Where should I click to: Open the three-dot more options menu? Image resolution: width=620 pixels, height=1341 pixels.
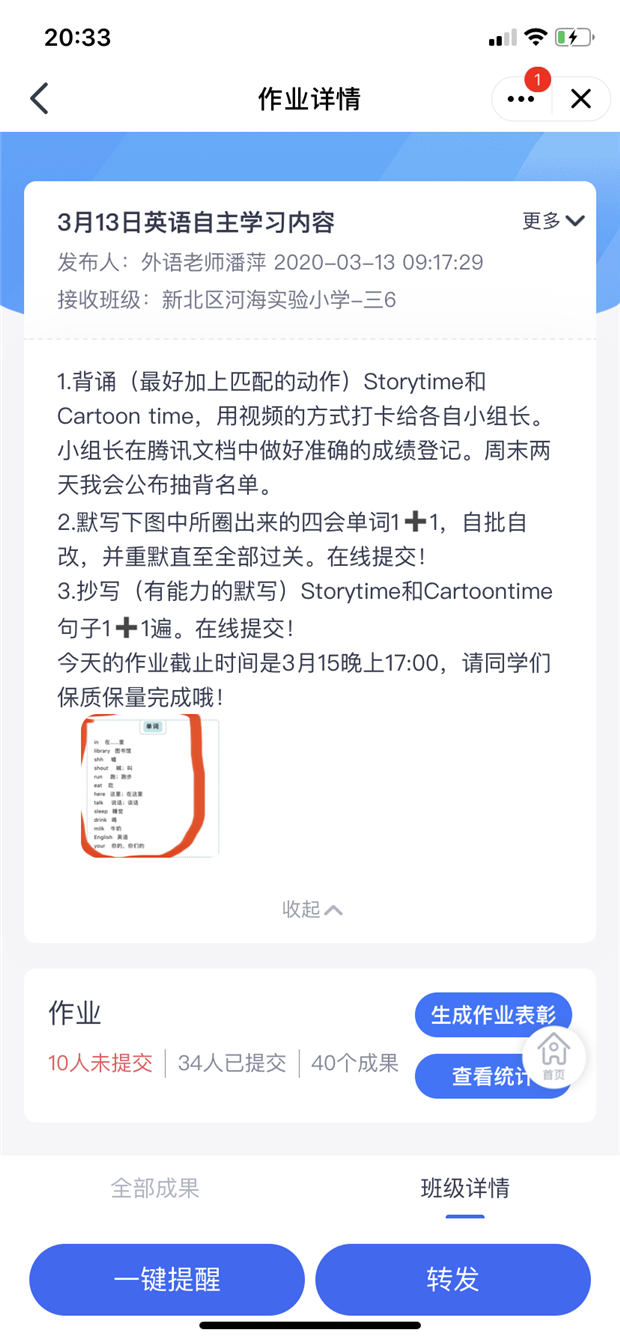pos(521,99)
